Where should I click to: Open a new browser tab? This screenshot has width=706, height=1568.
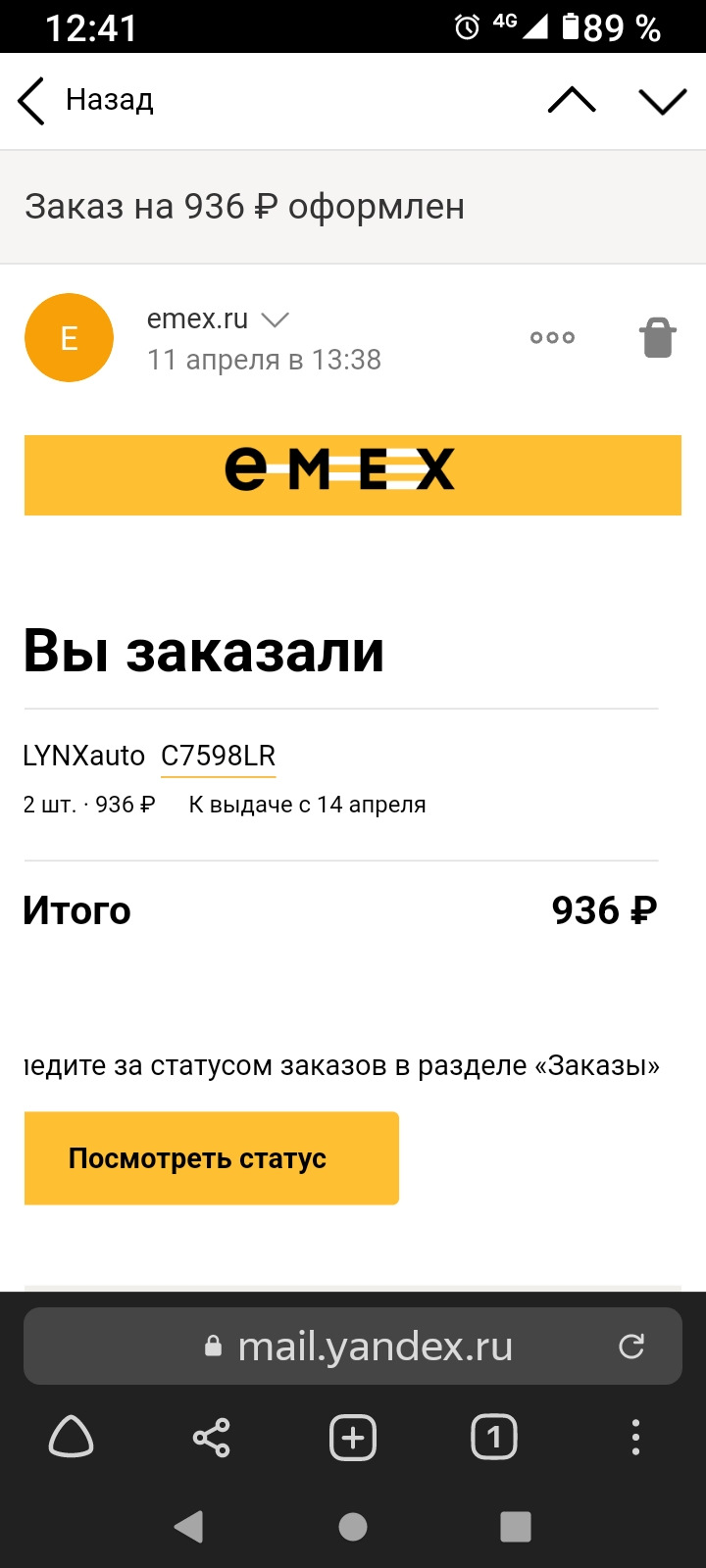[x=353, y=1438]
